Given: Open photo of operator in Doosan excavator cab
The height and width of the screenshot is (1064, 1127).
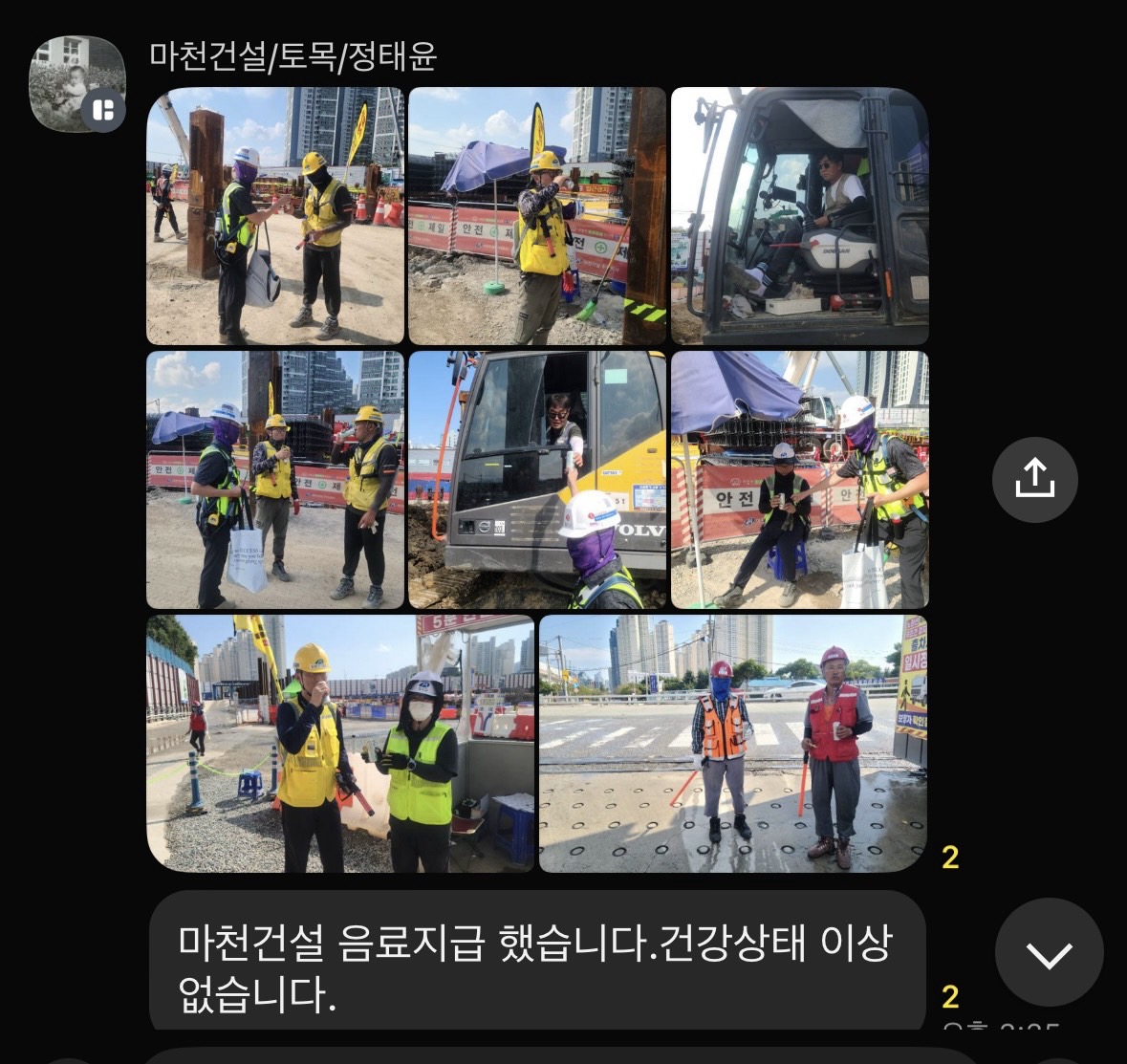Looking at the screenshot, I should (x=799, y=216).
